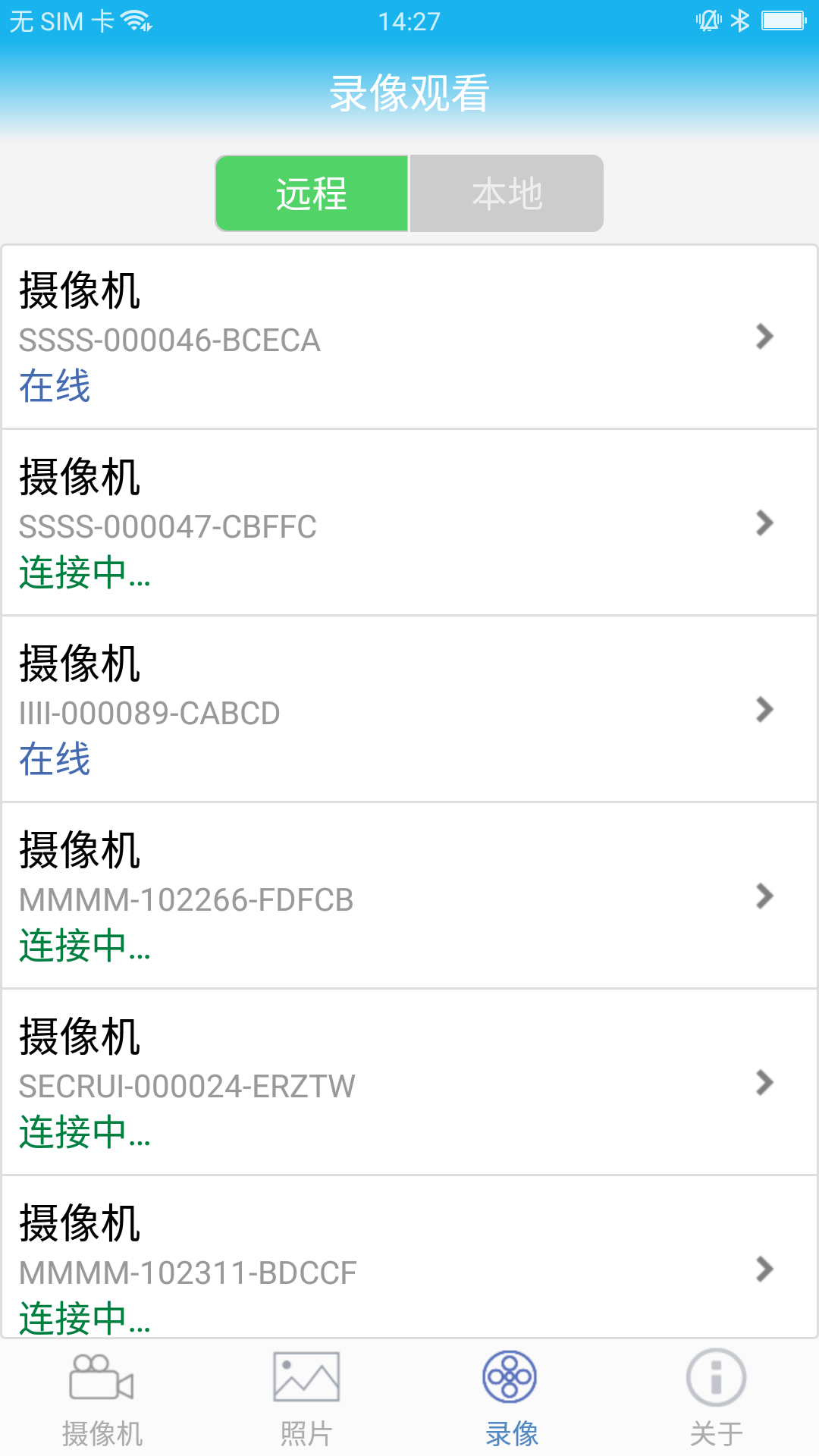Go to the 摄像机 camera tab

point(102,1398)
